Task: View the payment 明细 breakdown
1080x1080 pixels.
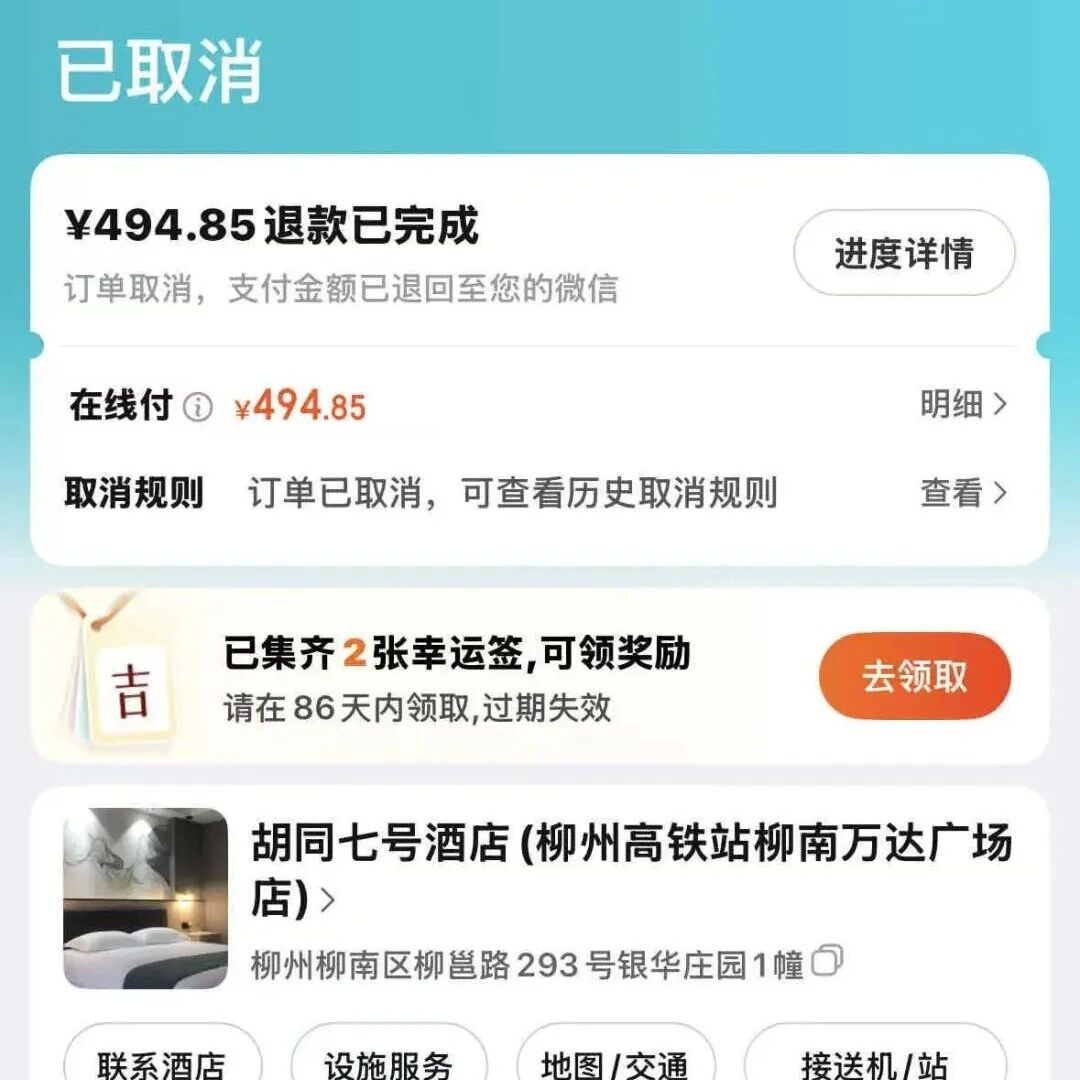Action: pyautogui.click(x=963, y=404)
